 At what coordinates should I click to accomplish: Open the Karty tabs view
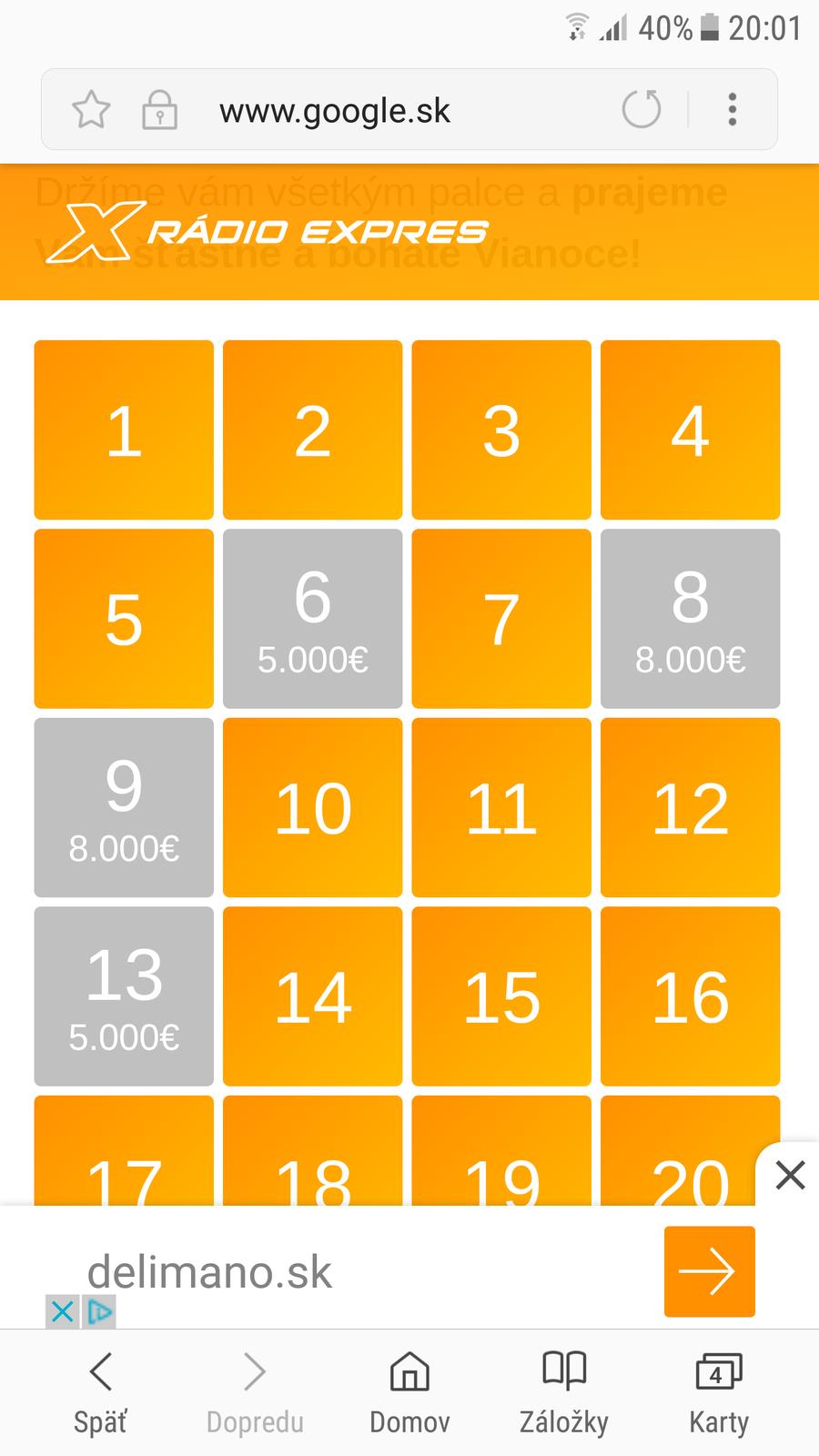[718, 1392]
